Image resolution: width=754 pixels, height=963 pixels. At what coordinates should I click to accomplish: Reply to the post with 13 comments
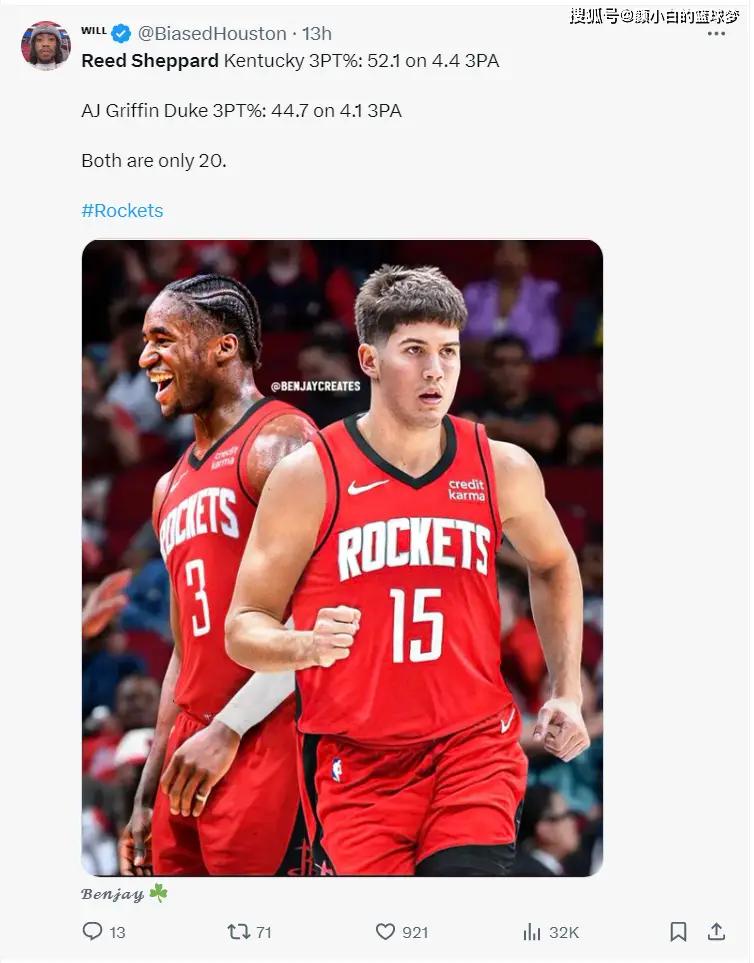click(x=93, y=932)
